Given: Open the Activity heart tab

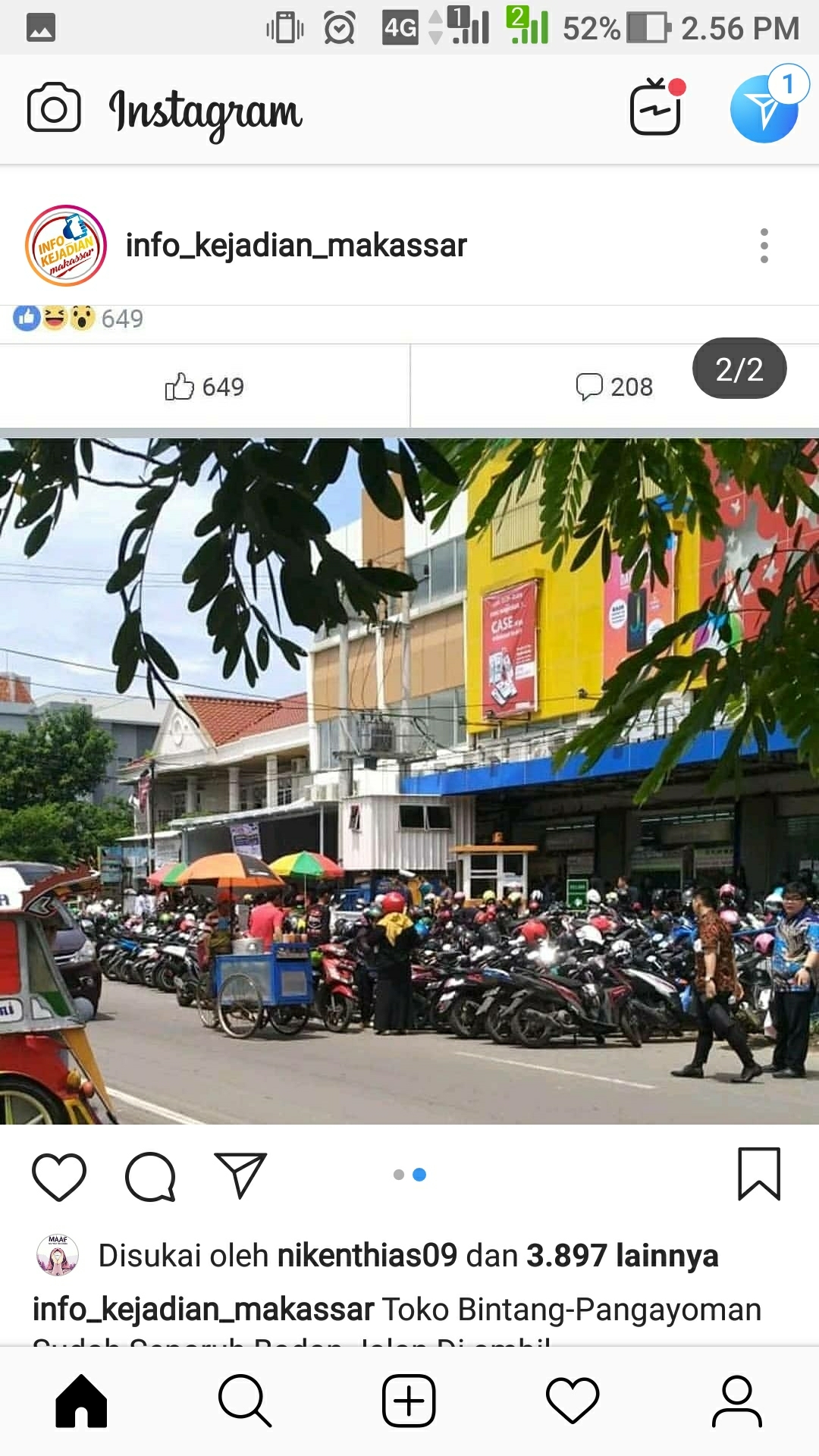Looking at the screenshot, I should [573, 1401].
